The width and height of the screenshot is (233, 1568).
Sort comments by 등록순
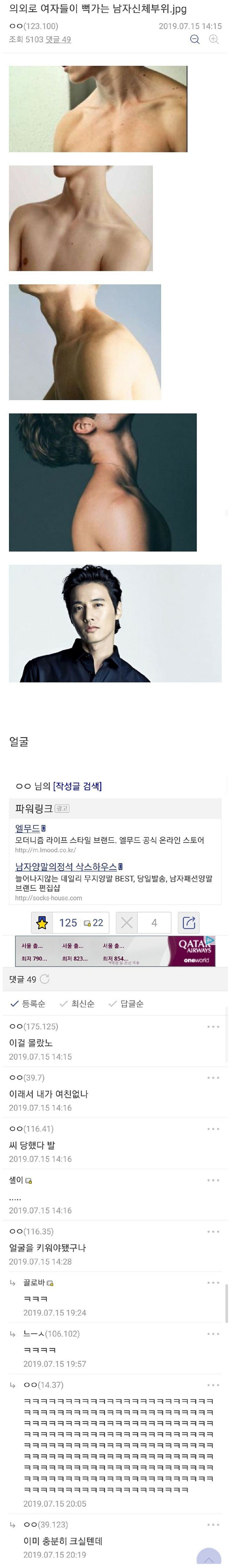(x=28, y=1004)
